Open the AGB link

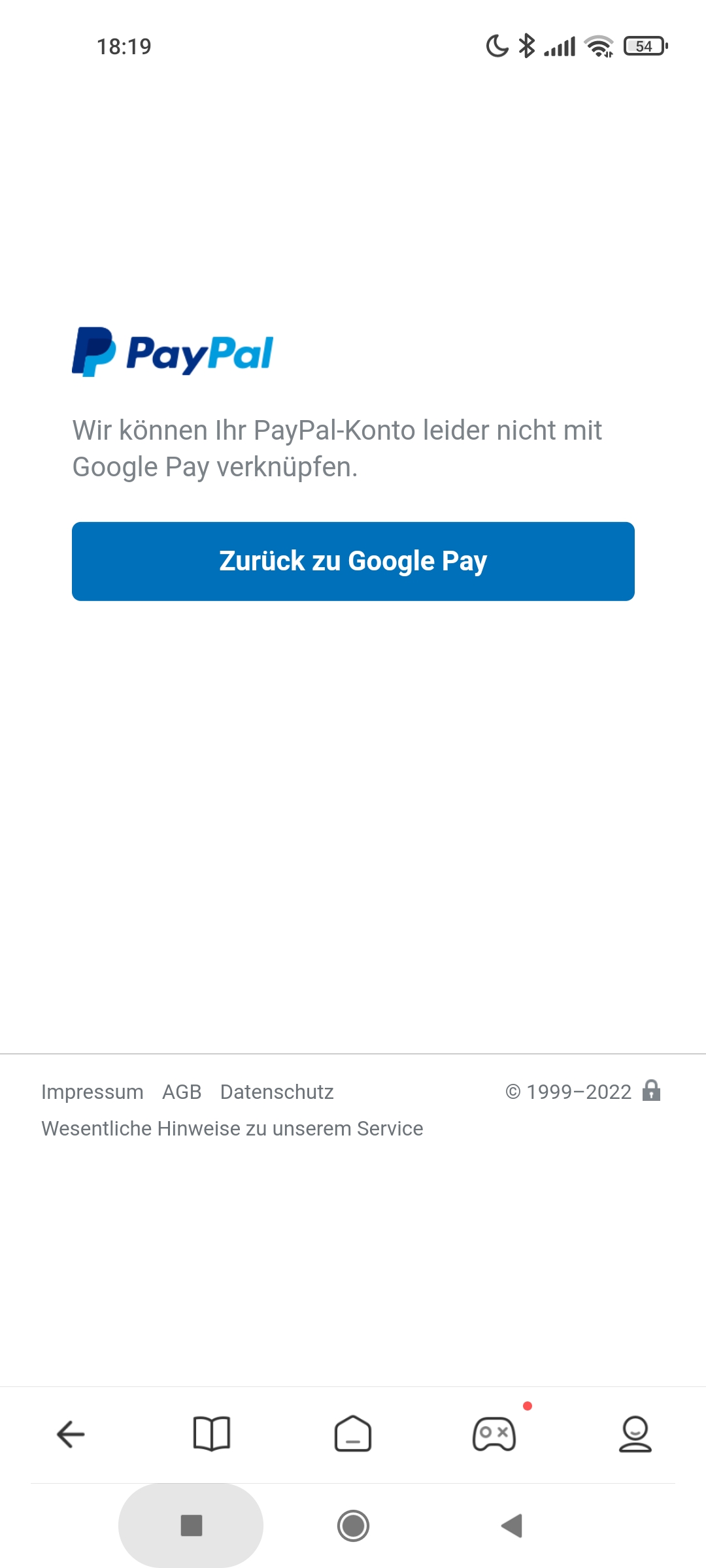pyautogui.click(x=182, y=1092)
